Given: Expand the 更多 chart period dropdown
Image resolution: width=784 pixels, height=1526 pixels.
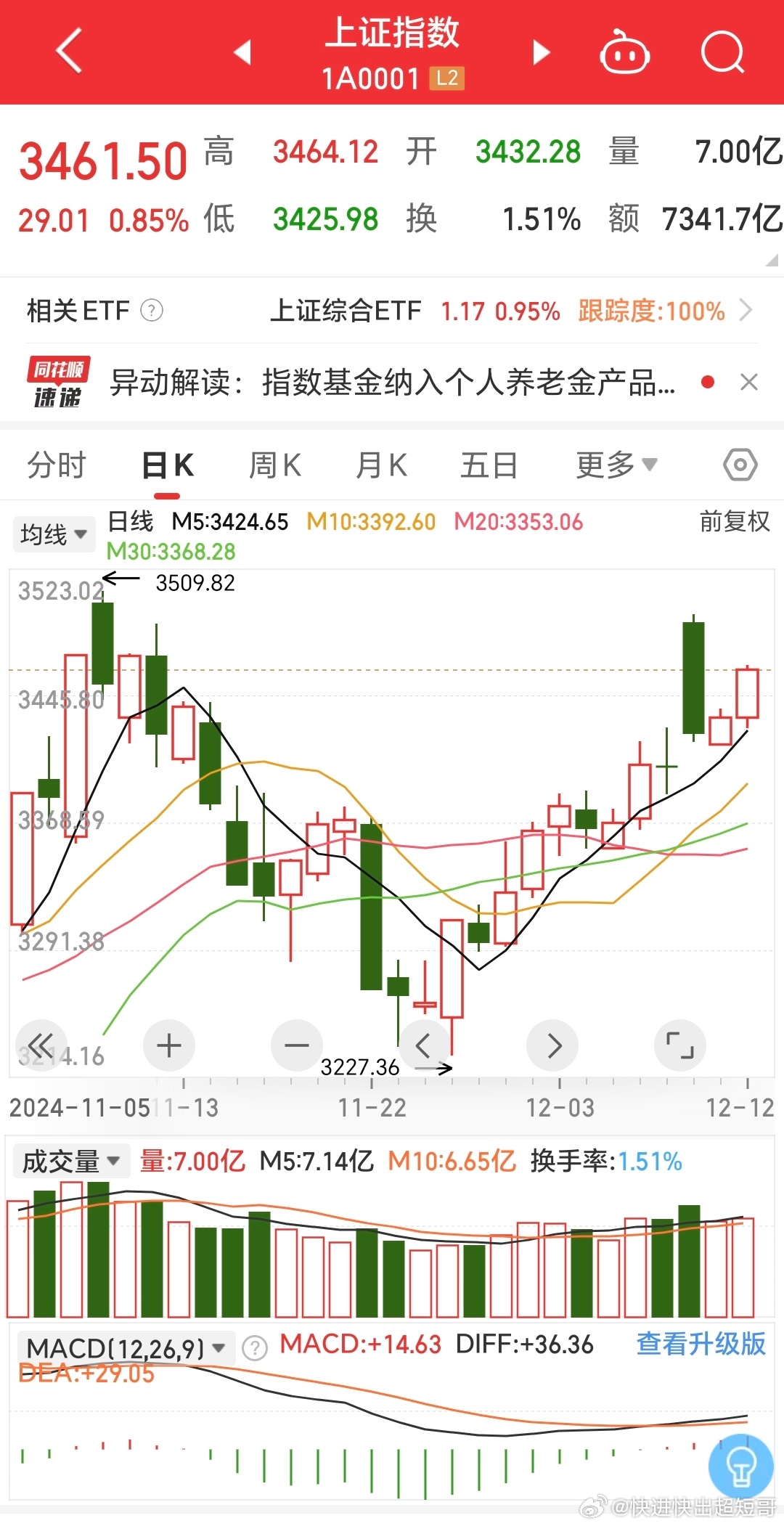Looking at the screenshot, I should [616, 465].
